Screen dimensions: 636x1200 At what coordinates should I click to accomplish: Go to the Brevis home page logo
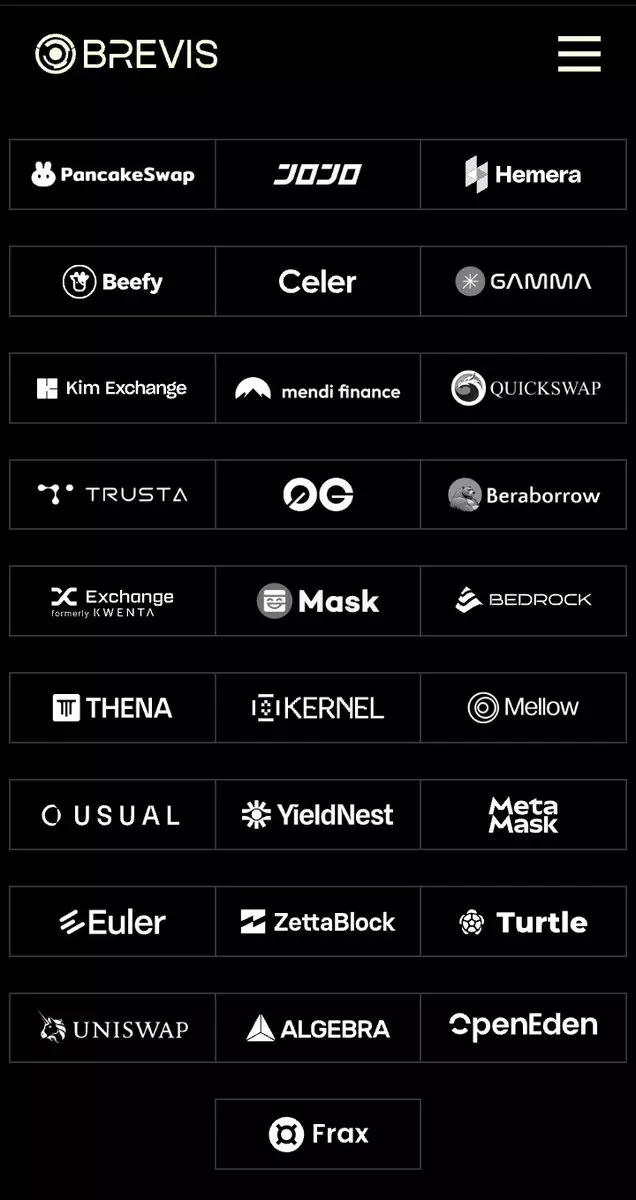pos(126,54)
